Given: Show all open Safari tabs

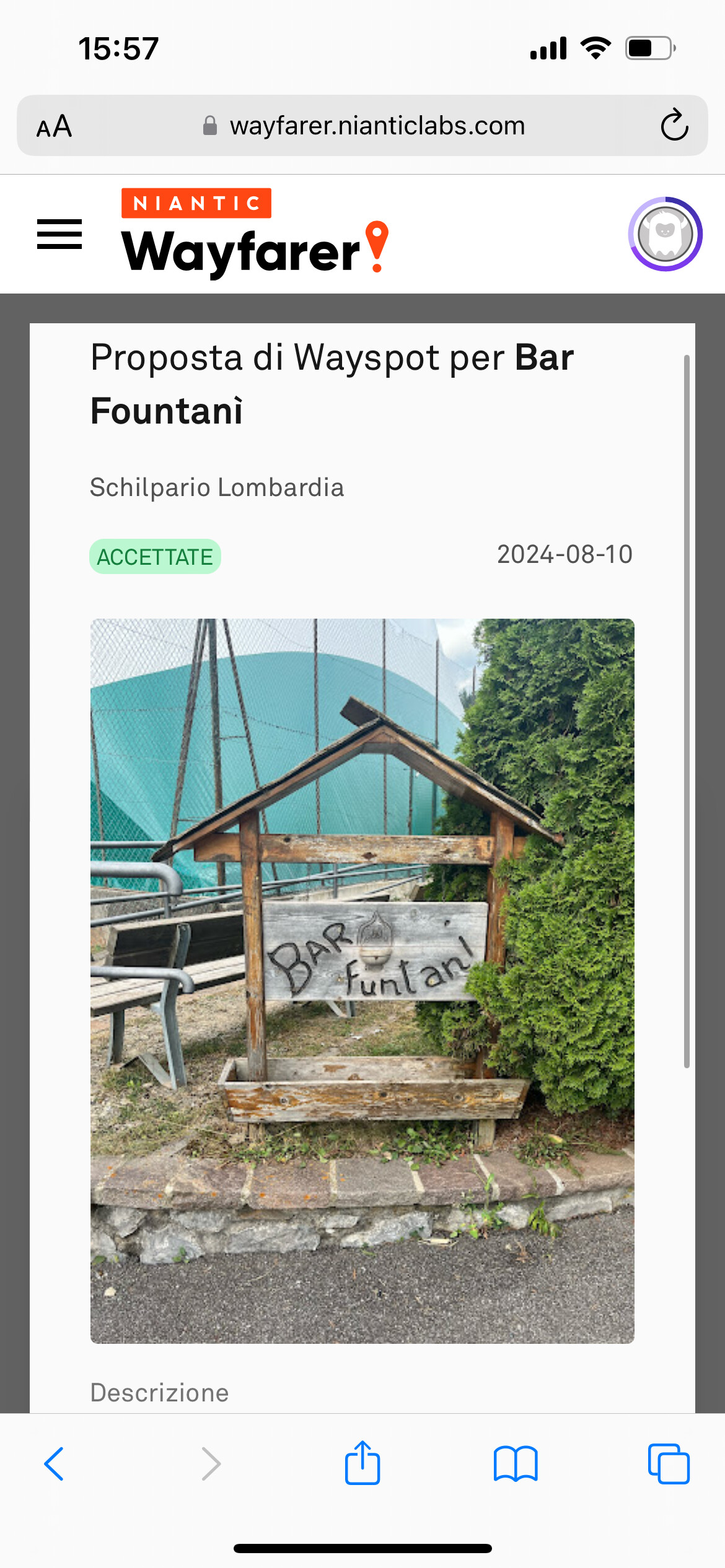Looking at the screenshot, I should click(x=668, y=1464).
